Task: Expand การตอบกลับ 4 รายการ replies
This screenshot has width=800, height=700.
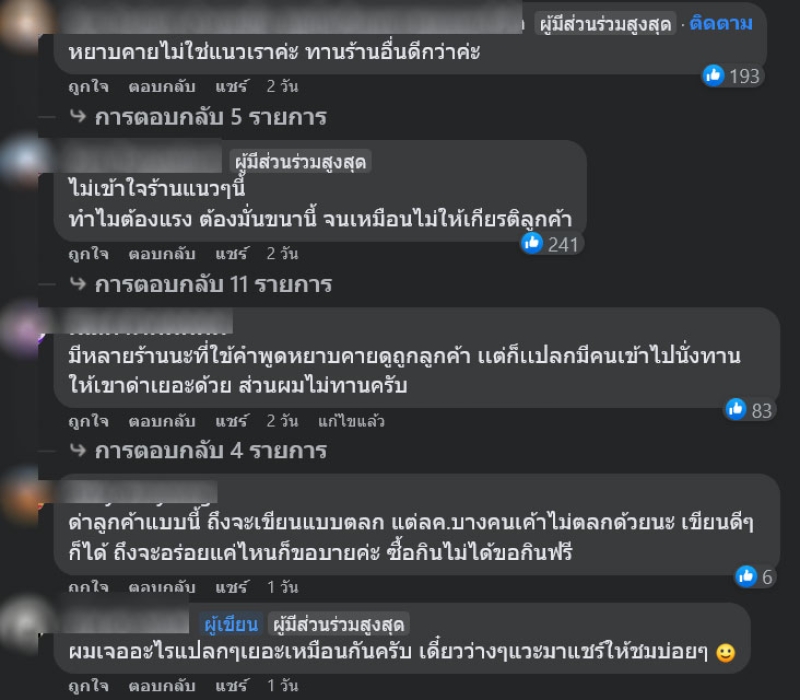Action: click(x=210, y=451)
